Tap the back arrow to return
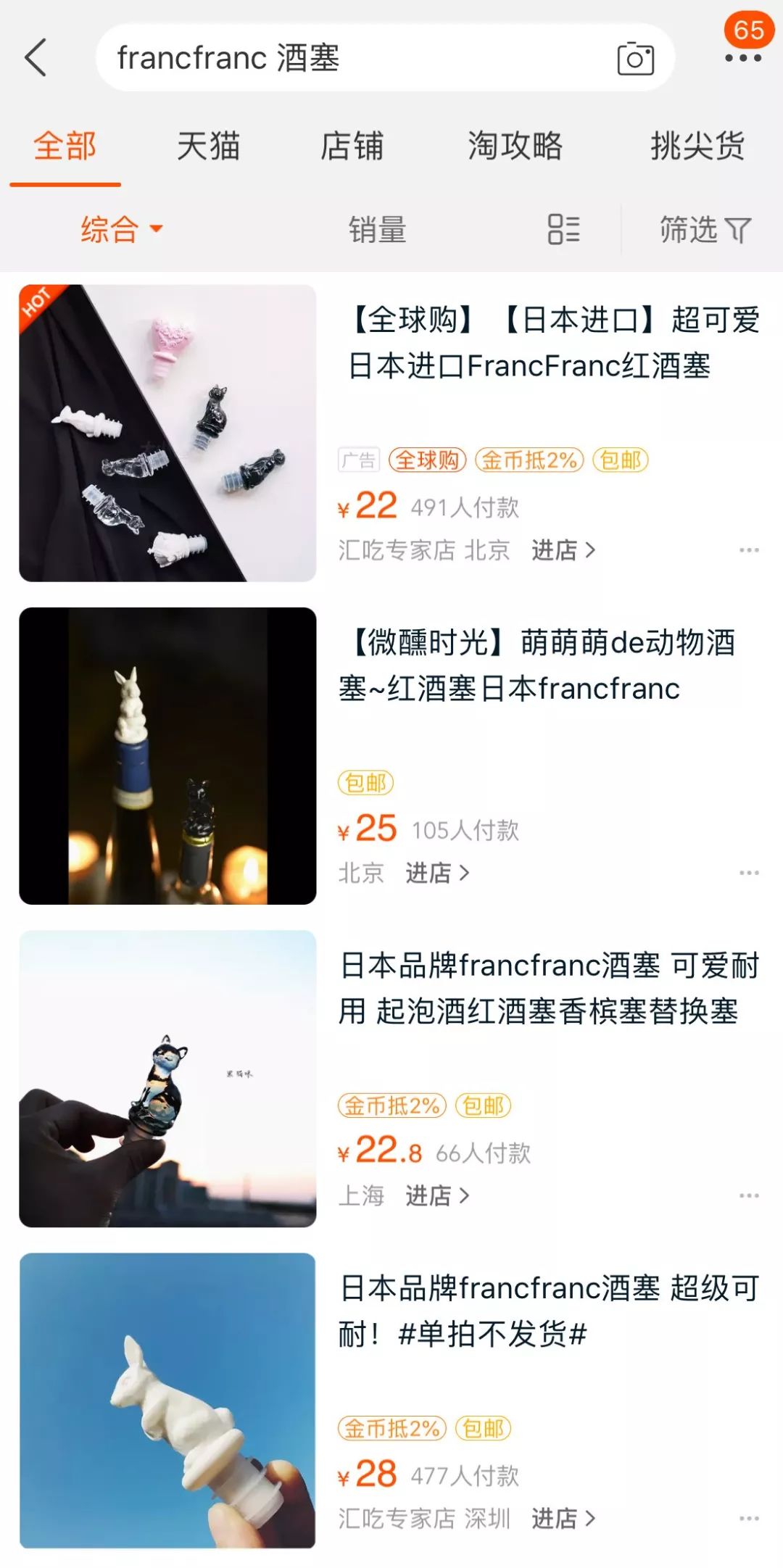 click(x=35, y=57)
